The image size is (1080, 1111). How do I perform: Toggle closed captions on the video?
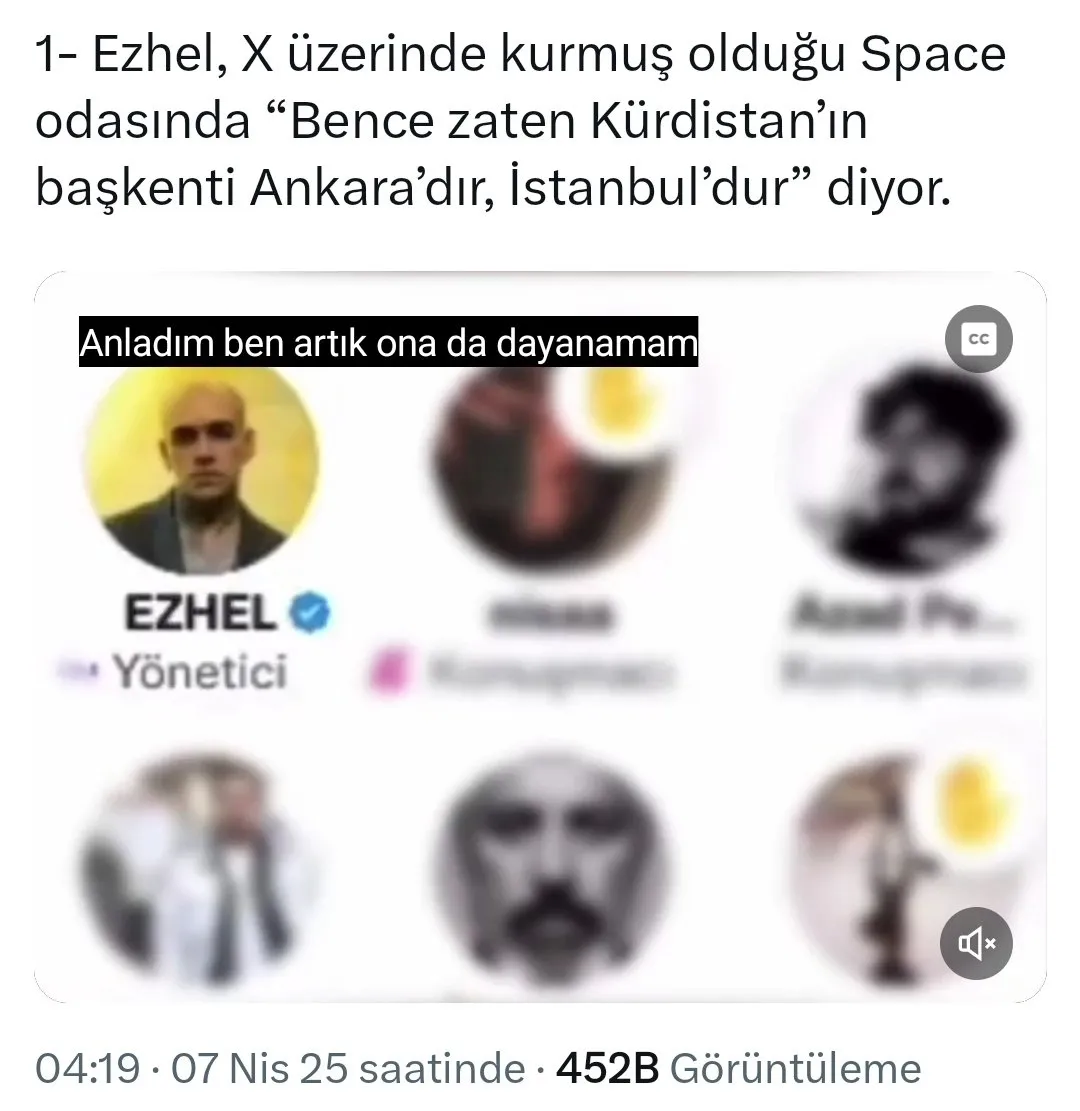(x=978, y=340)
